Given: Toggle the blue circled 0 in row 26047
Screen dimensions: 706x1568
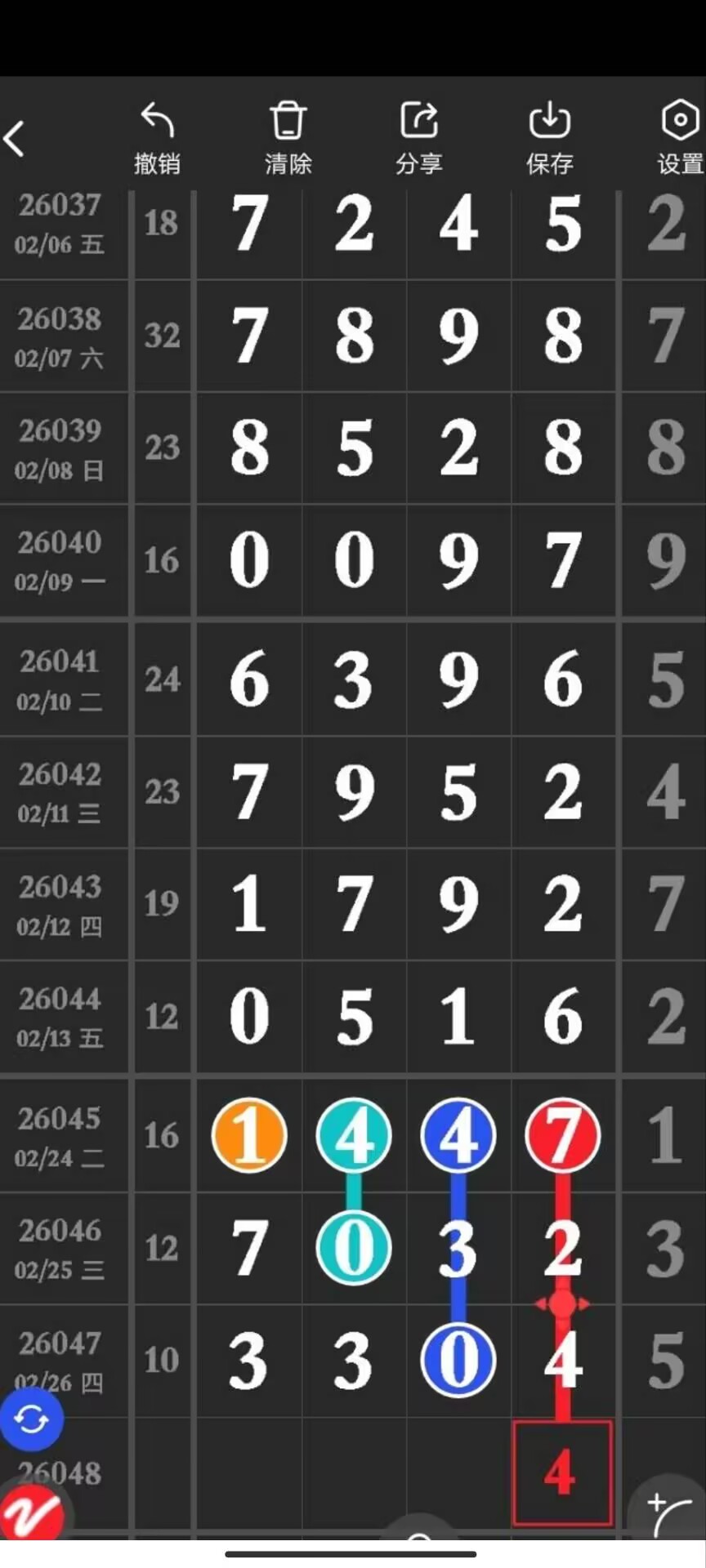Looking at the screenshot, I should [458, 1358].
